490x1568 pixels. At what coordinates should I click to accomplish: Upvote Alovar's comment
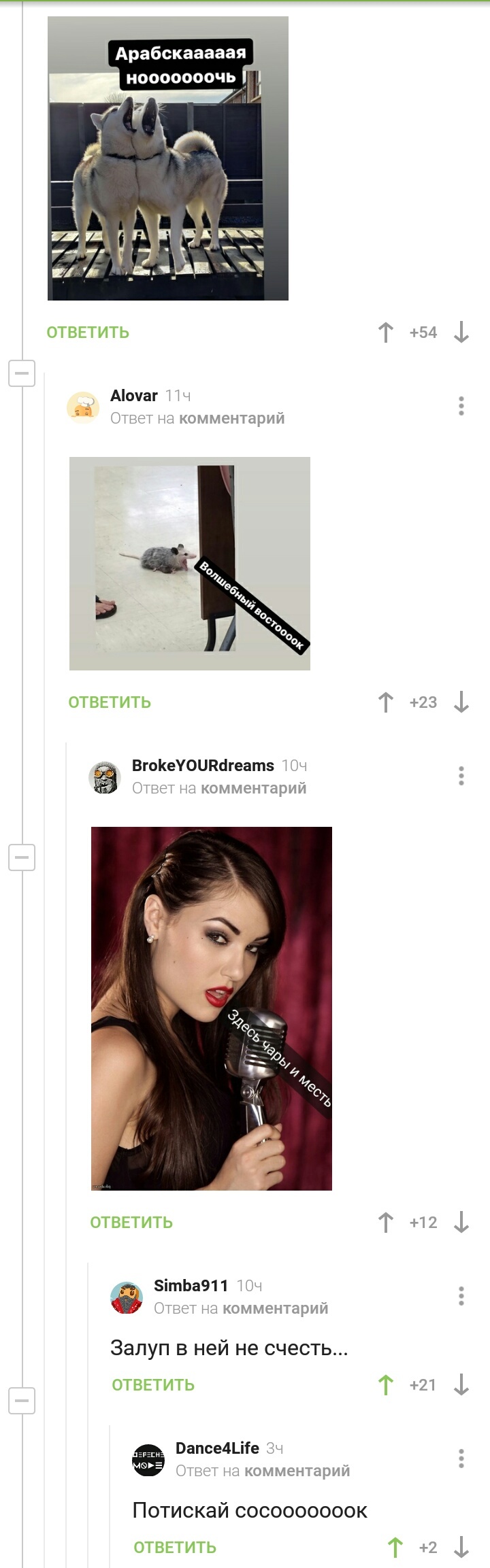click(x=386, y=702)
